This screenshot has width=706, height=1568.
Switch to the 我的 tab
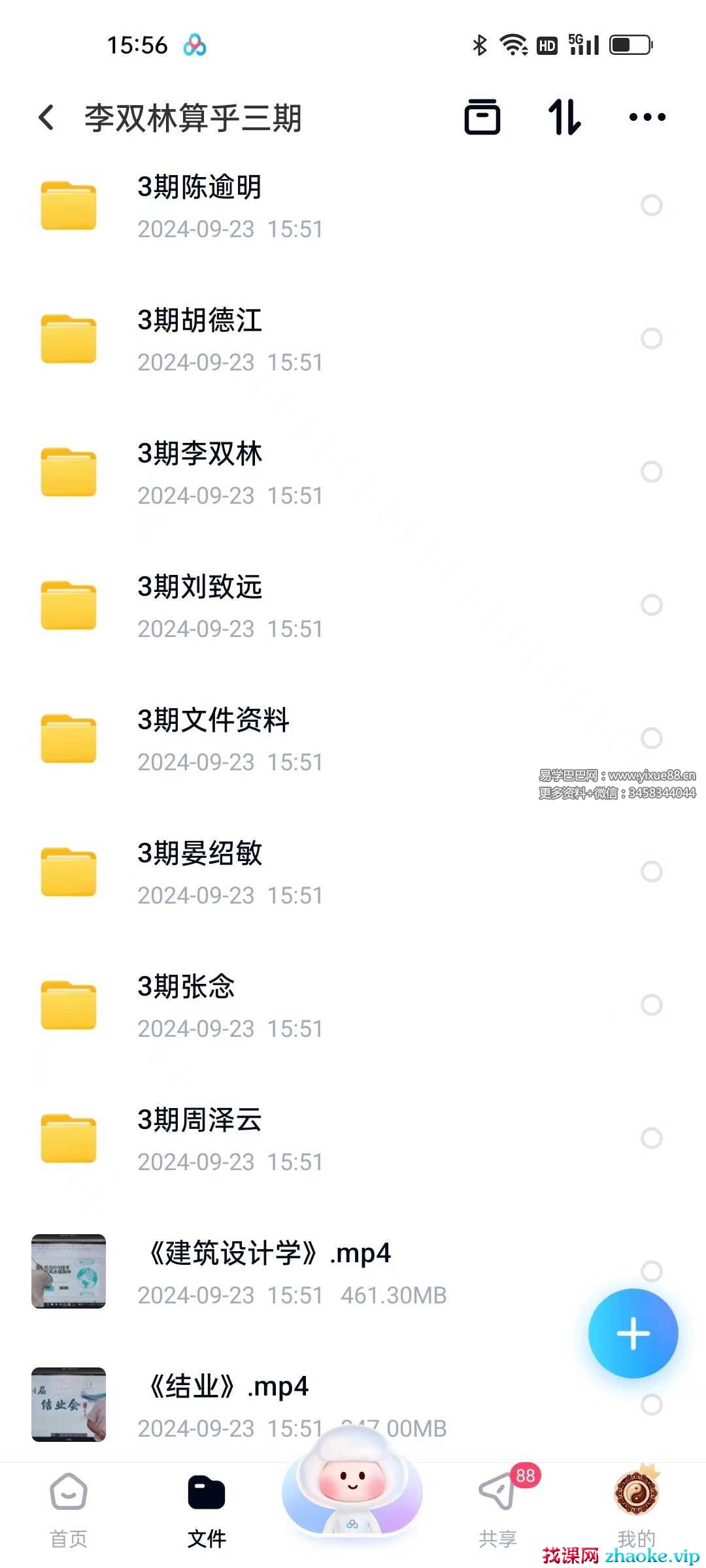coord(636,1509)
